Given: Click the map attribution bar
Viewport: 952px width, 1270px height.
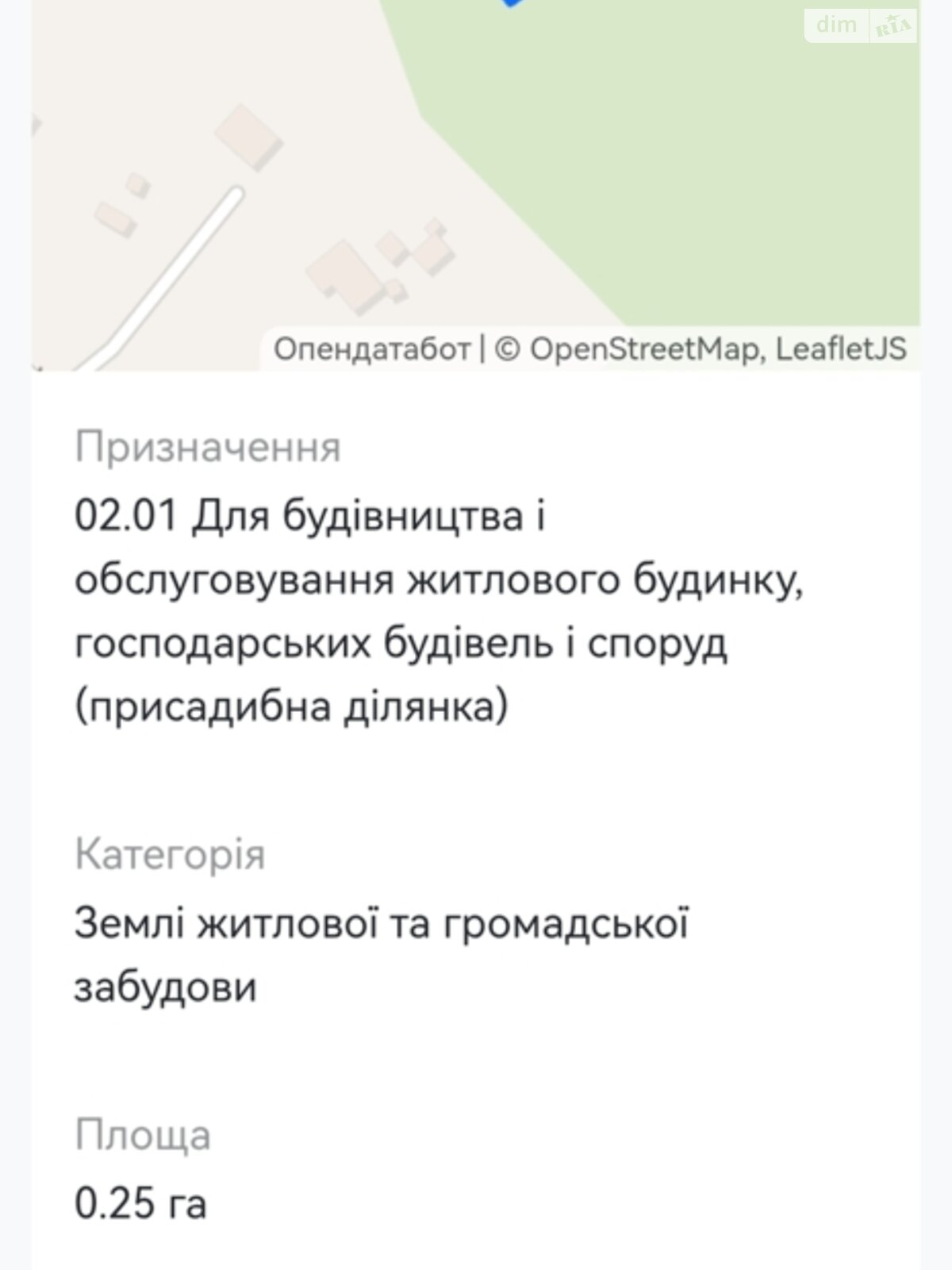Looking at the screenshot, I should tap(587, 347).
